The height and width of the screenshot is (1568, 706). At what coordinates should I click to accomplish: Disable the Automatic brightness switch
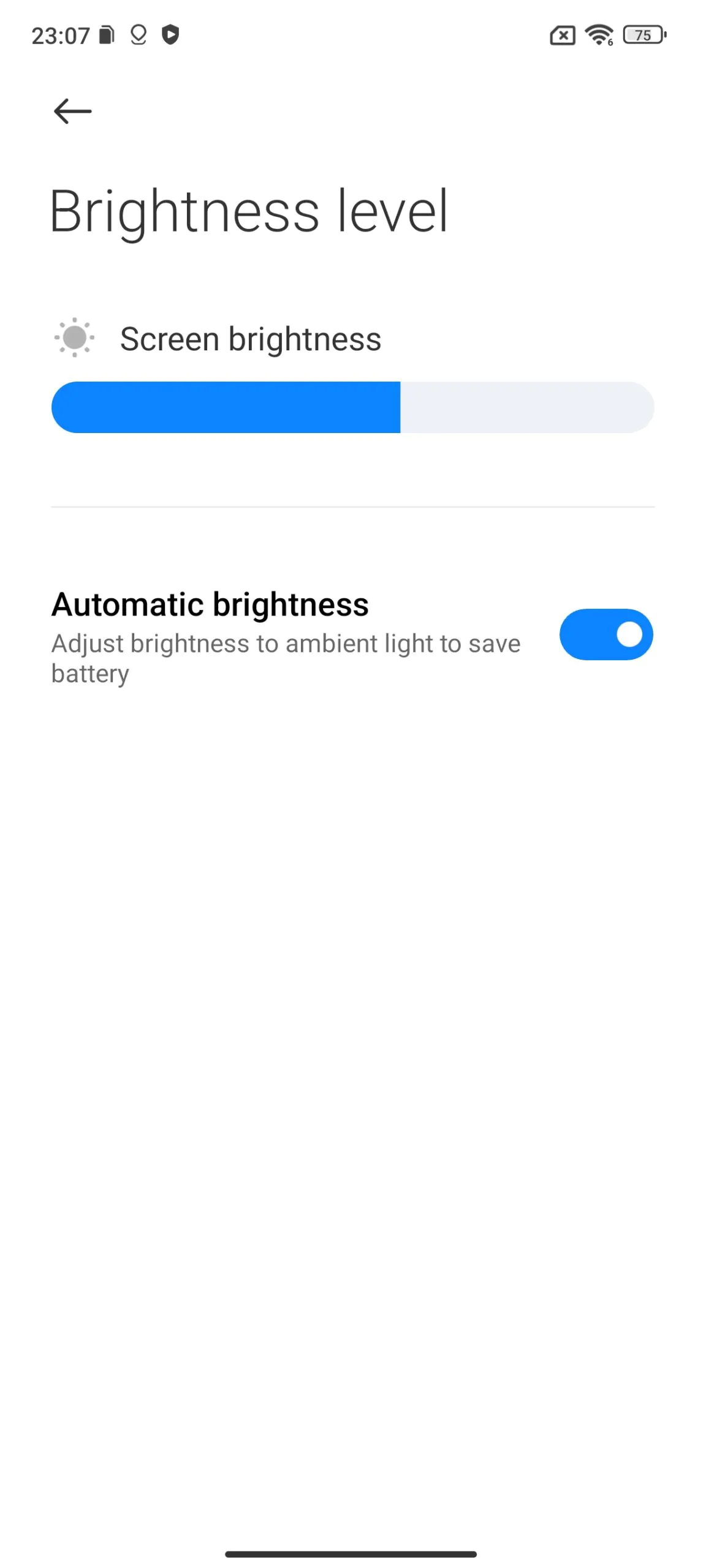[605, 634]
